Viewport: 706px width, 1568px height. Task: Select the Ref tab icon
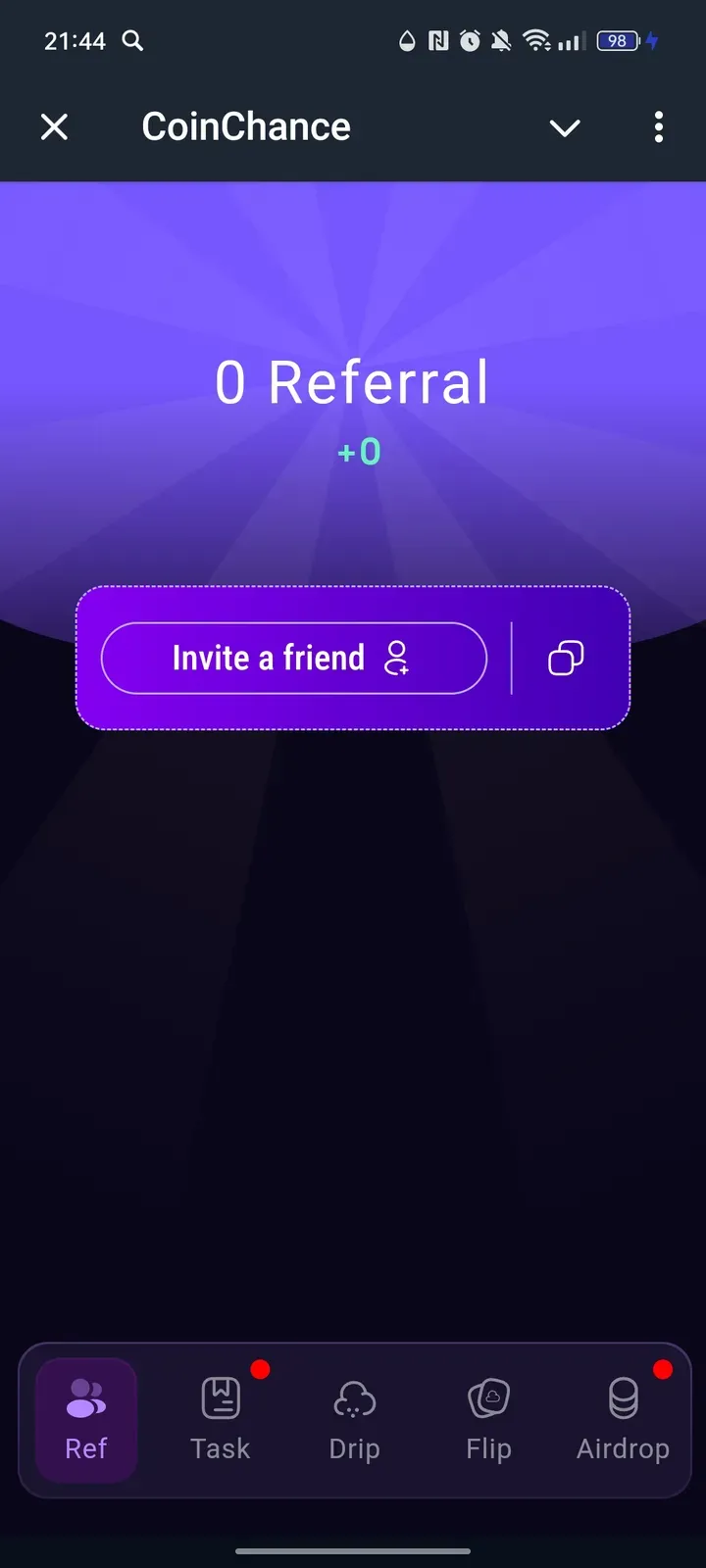pos(85,1399)
